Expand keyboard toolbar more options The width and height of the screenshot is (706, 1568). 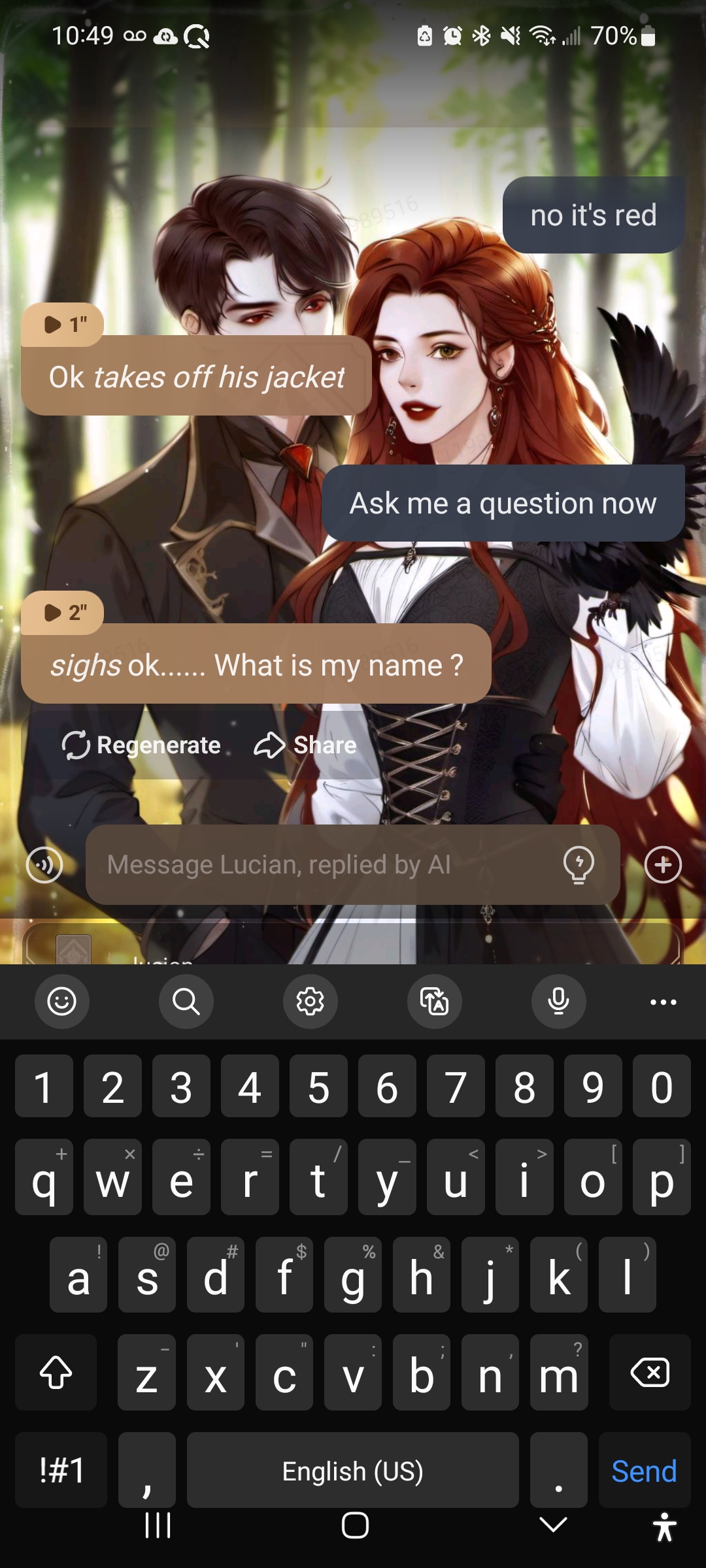(x=663, y=1002)
